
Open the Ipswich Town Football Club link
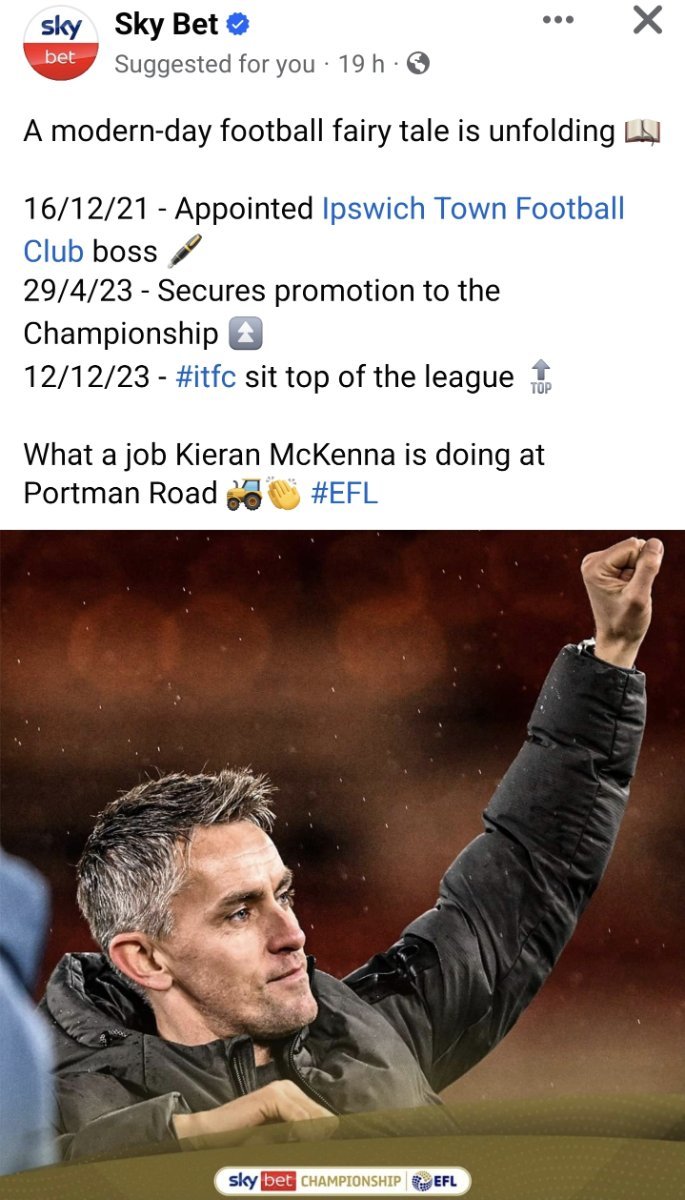click(324, 228)
